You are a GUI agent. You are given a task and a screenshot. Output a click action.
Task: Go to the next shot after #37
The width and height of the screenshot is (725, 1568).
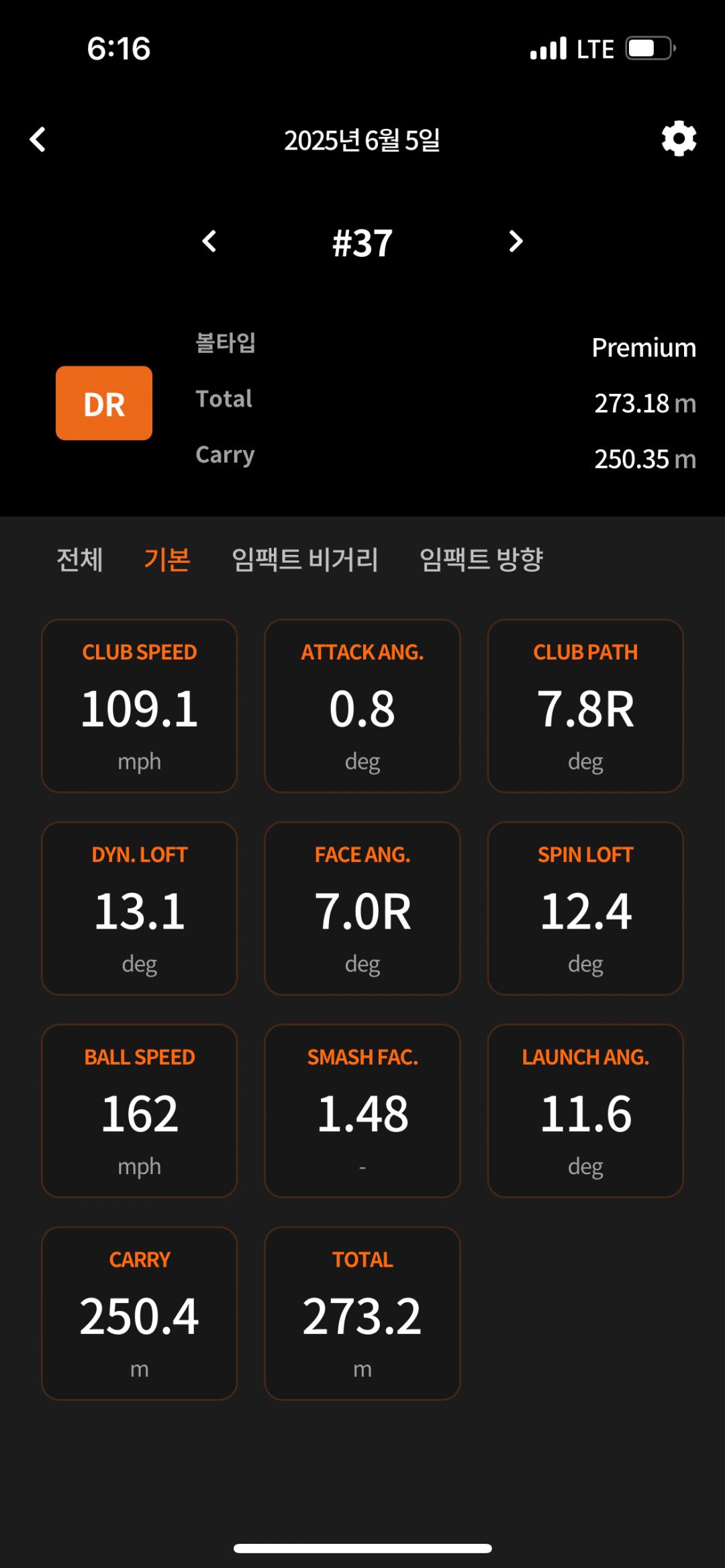(x=515, y=241)
